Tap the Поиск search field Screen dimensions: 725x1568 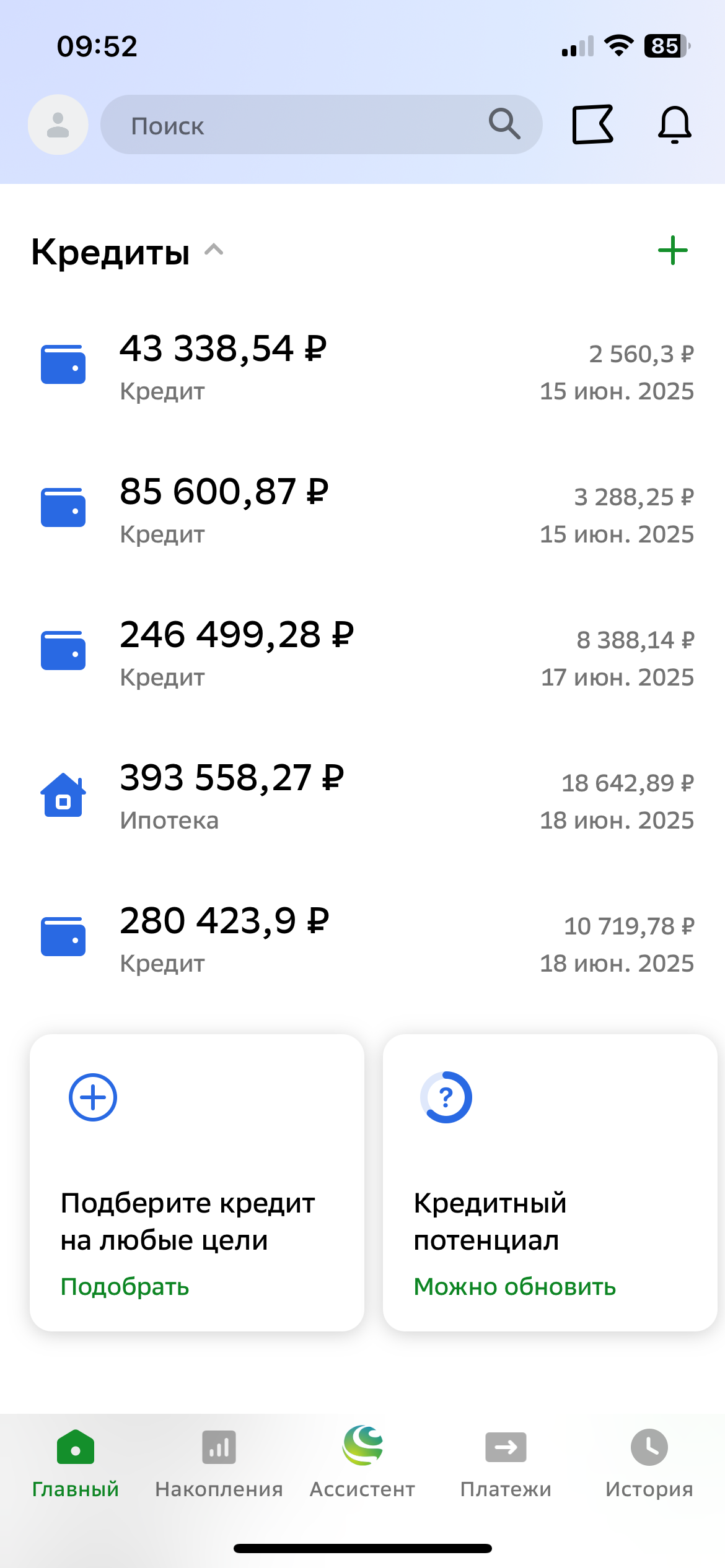pos(310,124)
